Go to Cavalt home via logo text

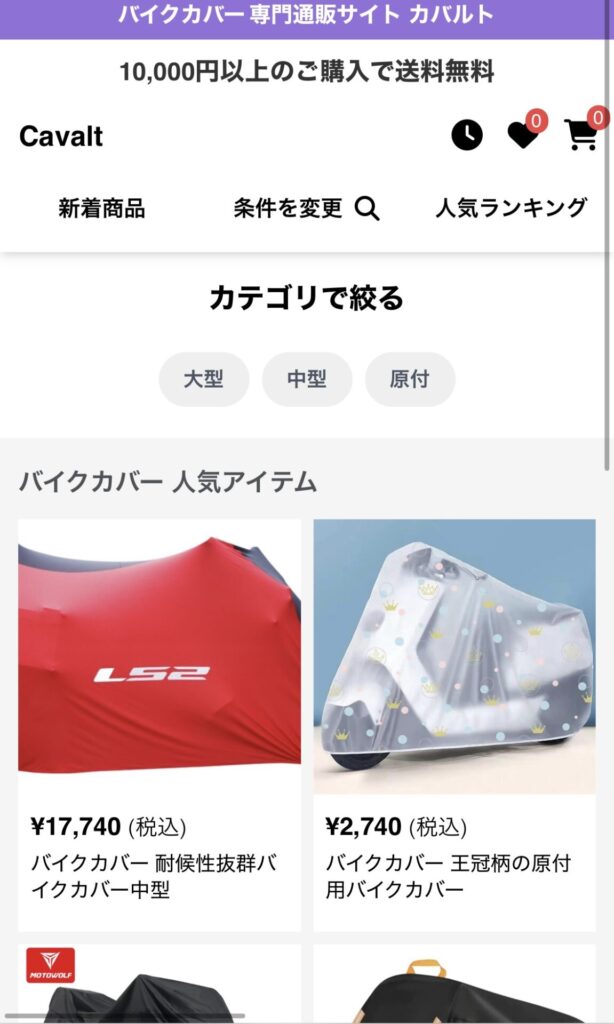(x=61, y=136)
